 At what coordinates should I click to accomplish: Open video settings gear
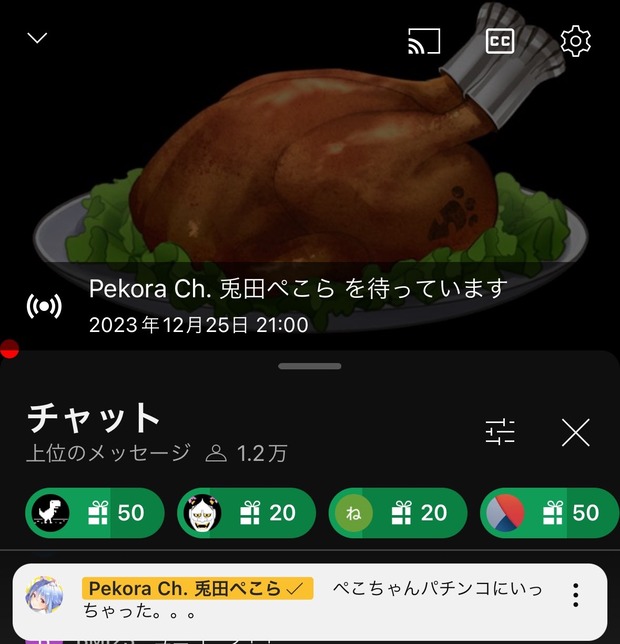click(x=575, y=41)
